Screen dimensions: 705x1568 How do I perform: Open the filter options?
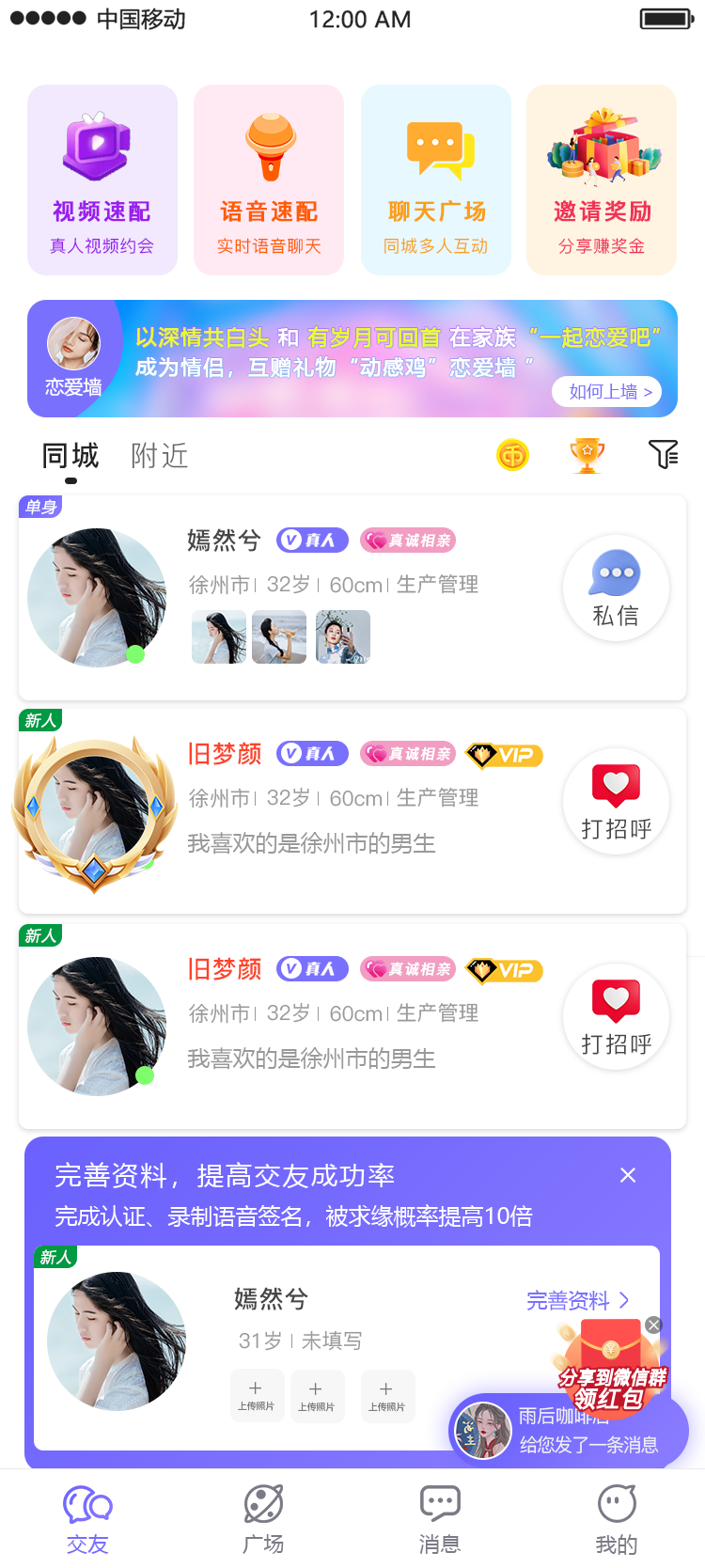(x=663, y=455)
